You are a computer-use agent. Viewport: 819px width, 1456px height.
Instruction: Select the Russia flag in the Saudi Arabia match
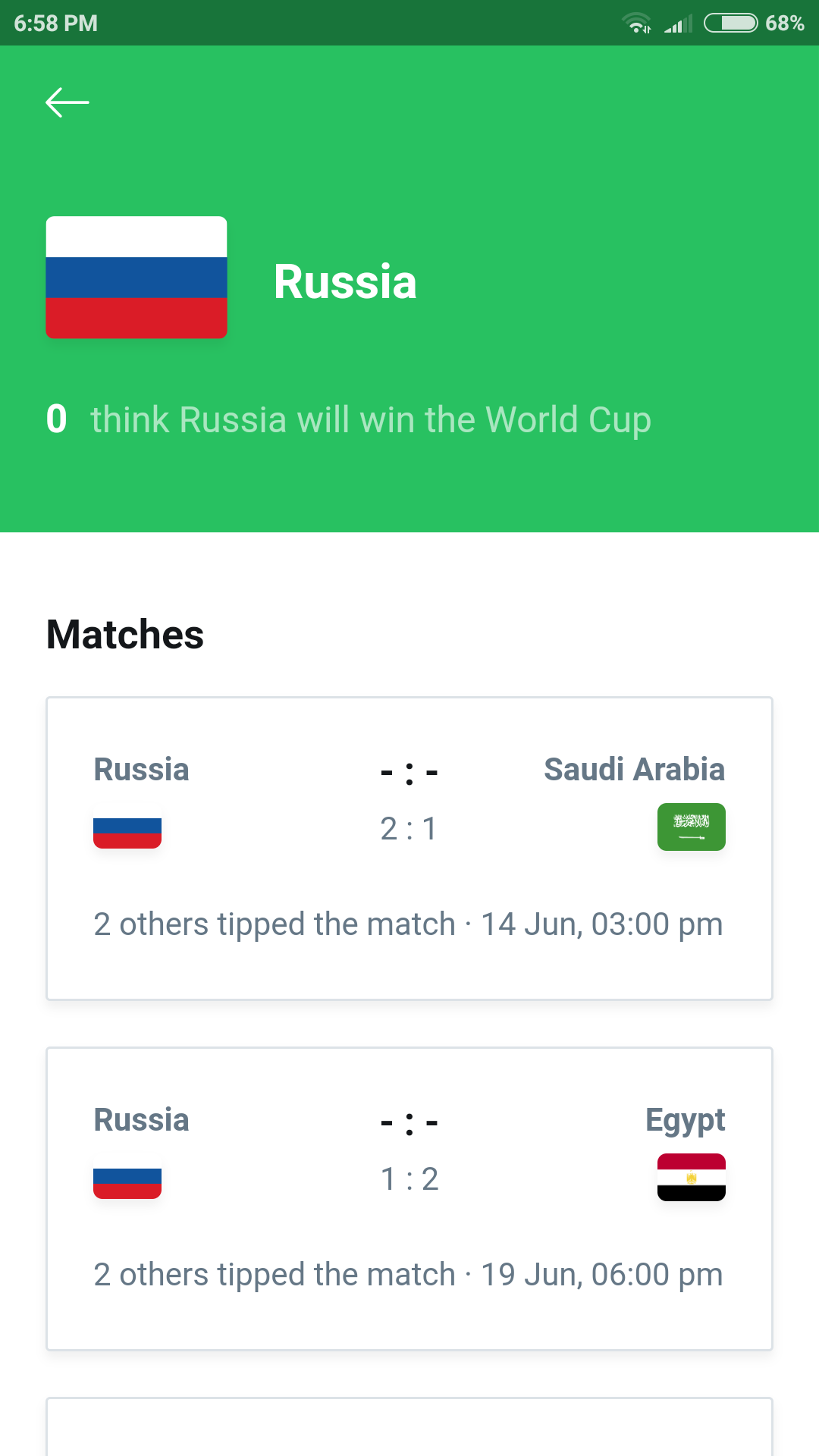click(127, 827)
